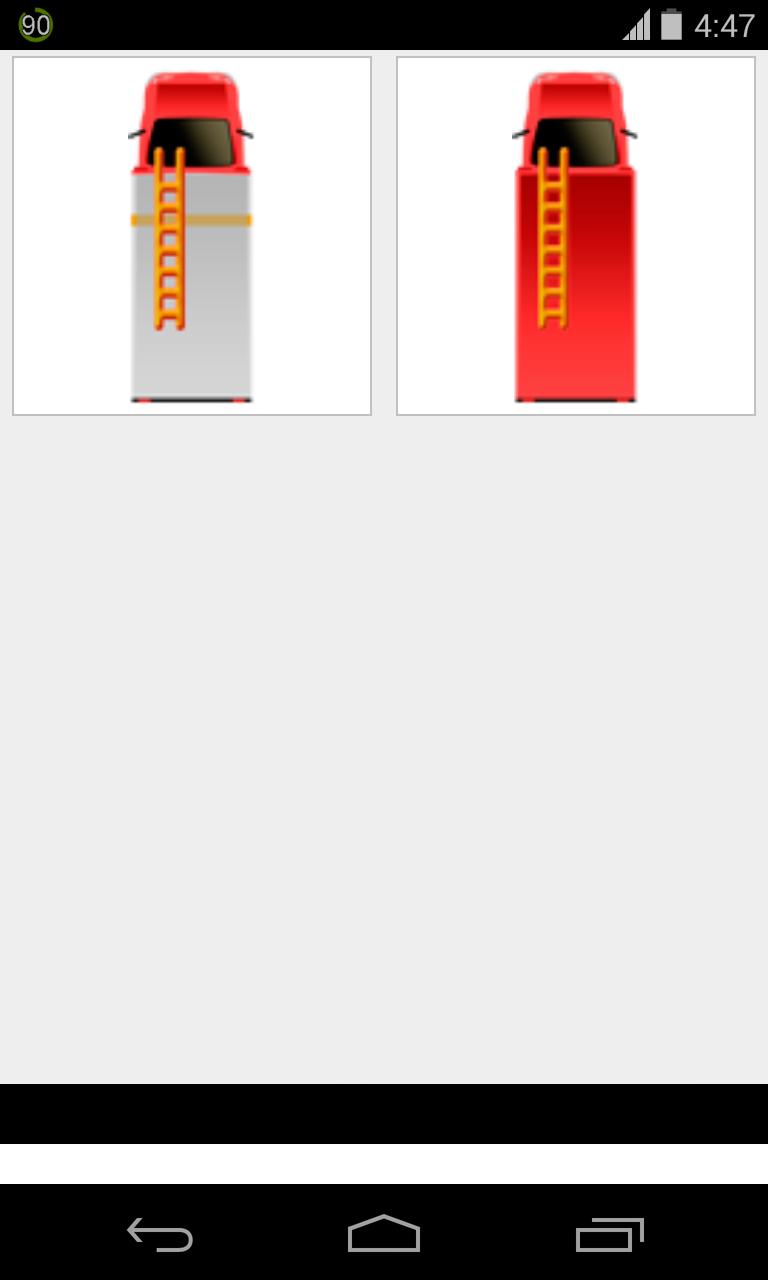Tap the rear bumper of the red truck
This screenshot has width=768, height=1280.
[575, 398]
